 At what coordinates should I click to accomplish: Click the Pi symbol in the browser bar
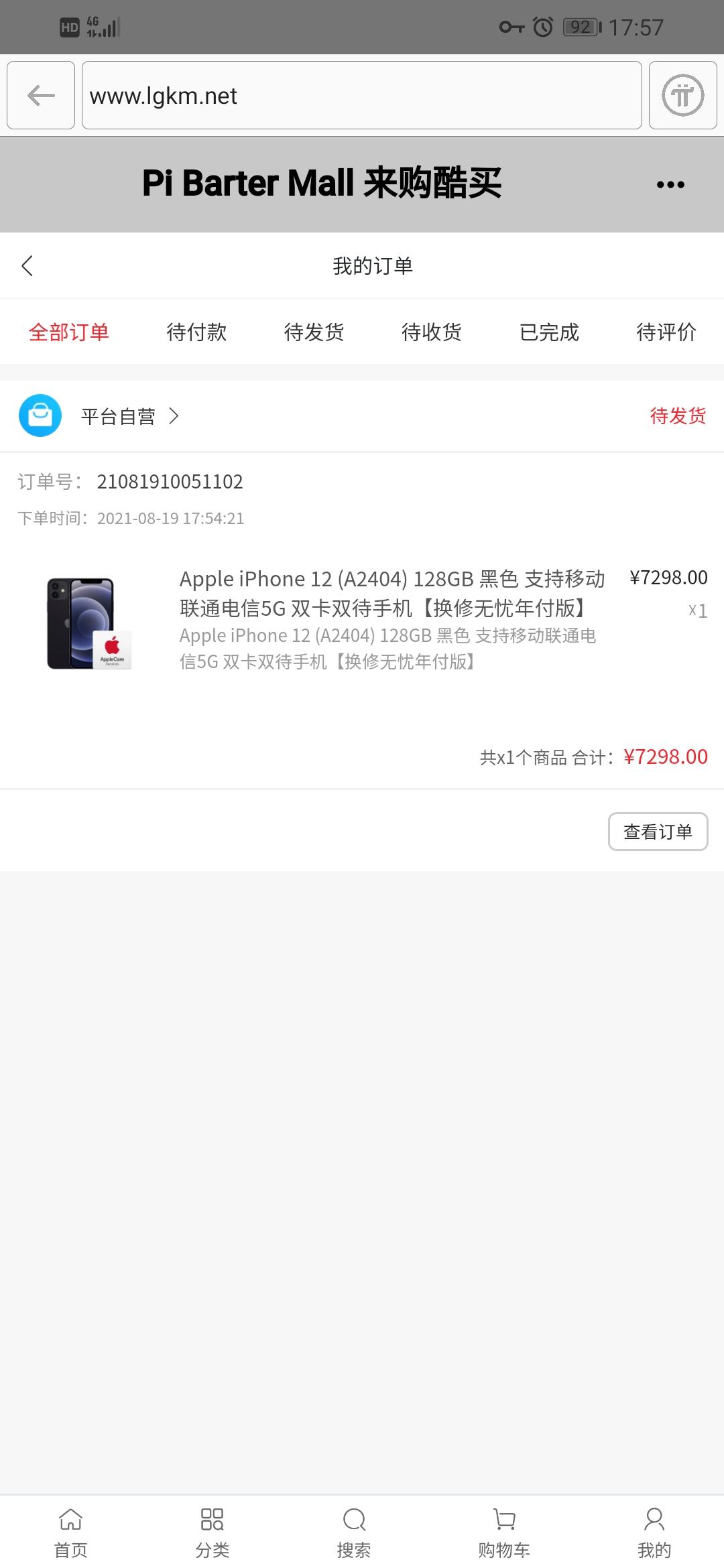pos(682,94)
